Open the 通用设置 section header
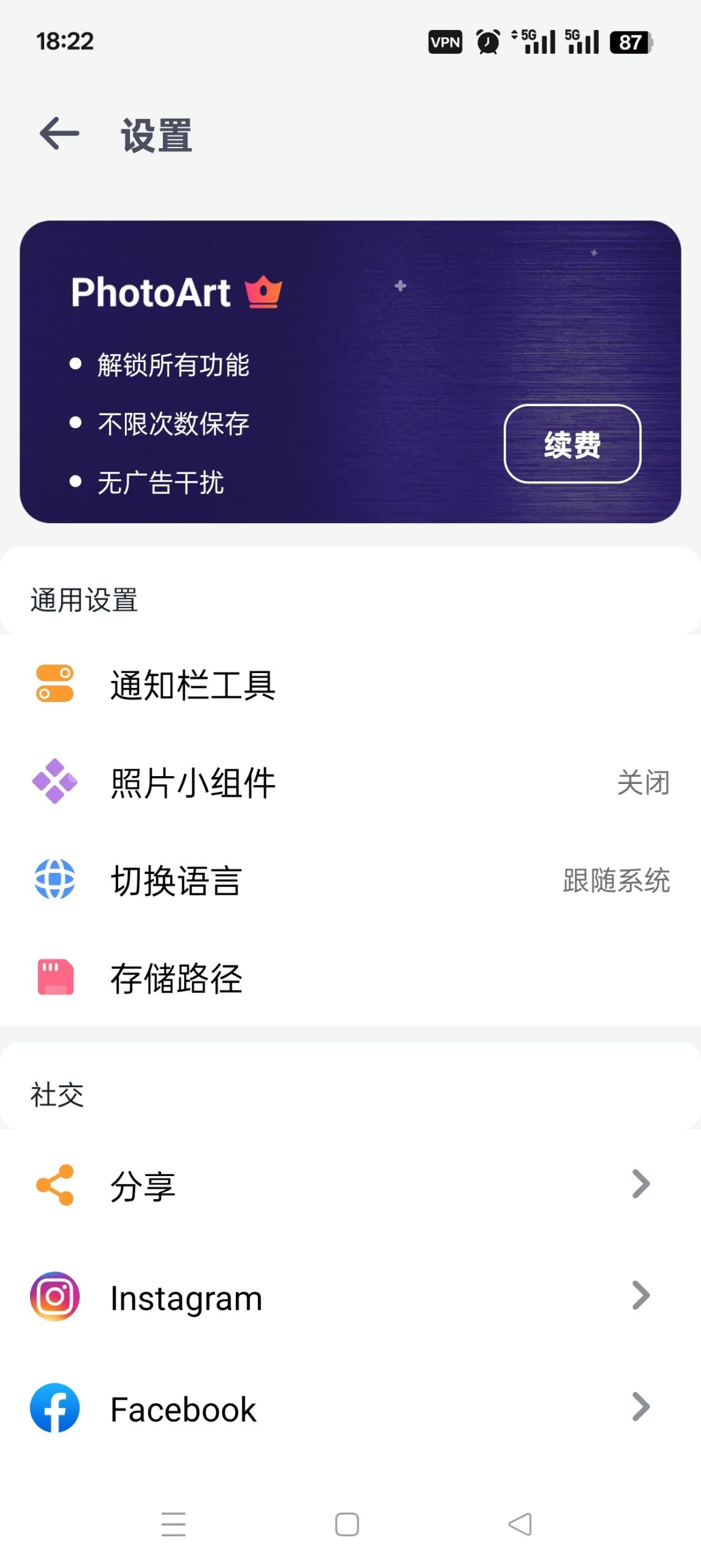701x1568 pixels. coord(84,599)
